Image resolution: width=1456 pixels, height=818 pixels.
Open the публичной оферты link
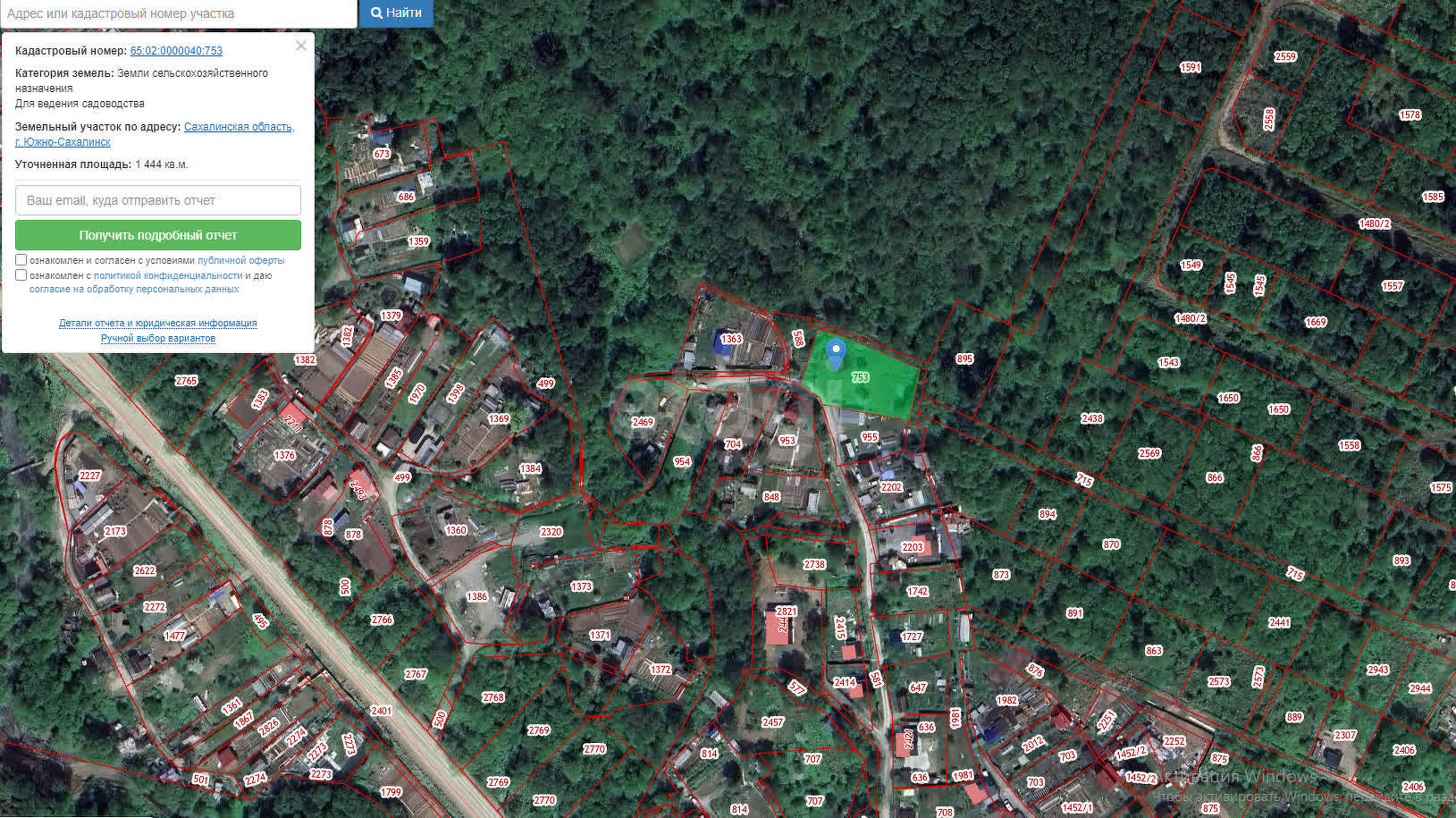240,260
